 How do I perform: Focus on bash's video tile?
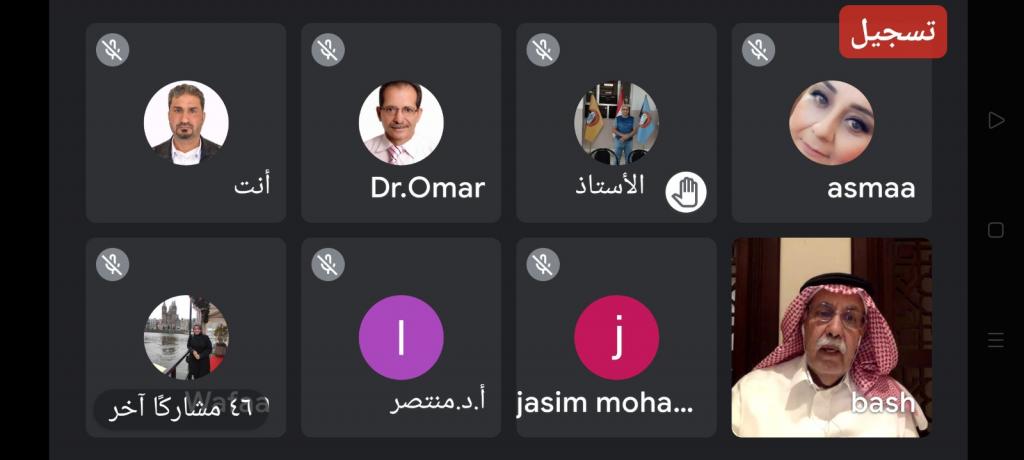point(831,338)
